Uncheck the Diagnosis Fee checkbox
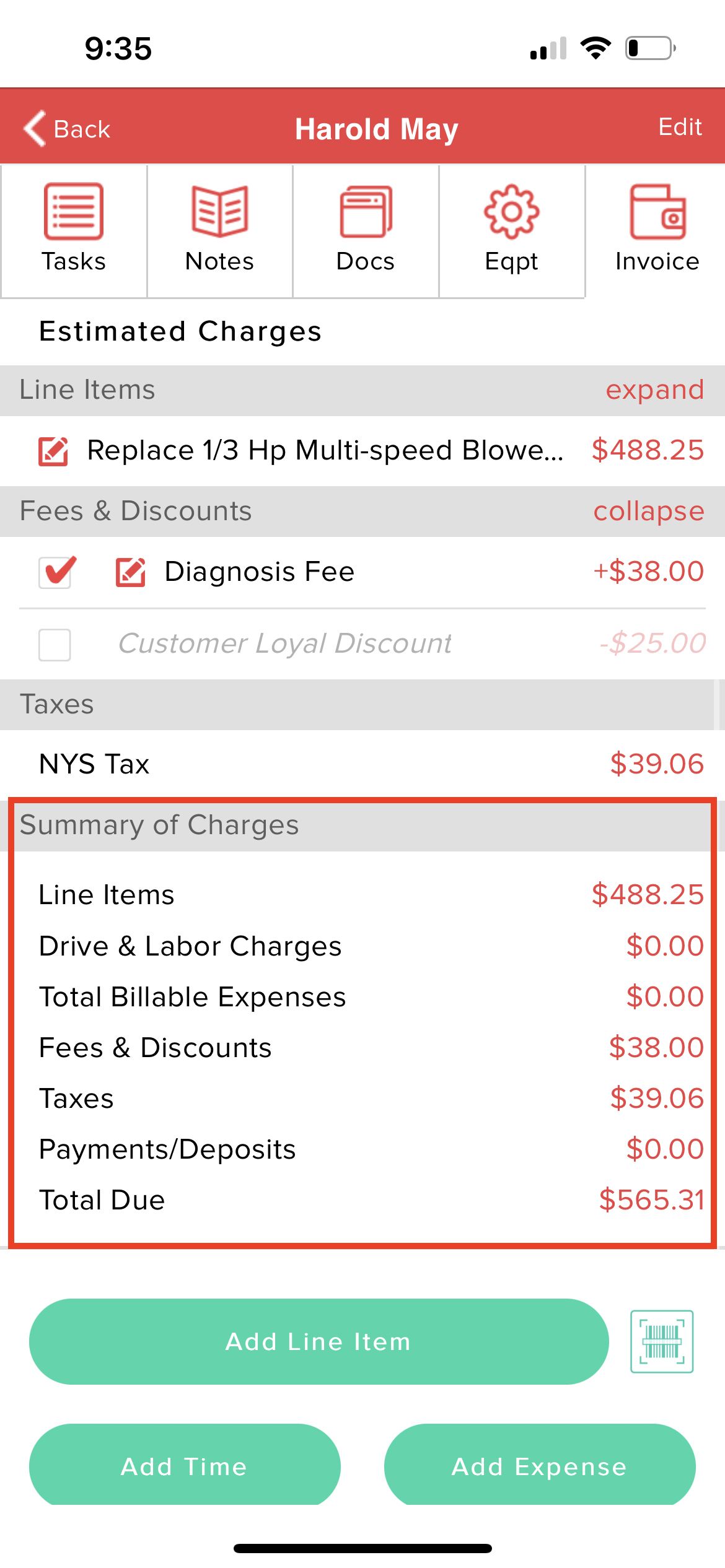The height and width of the screenshot is (1568, 725). click(x=55, y=571)
